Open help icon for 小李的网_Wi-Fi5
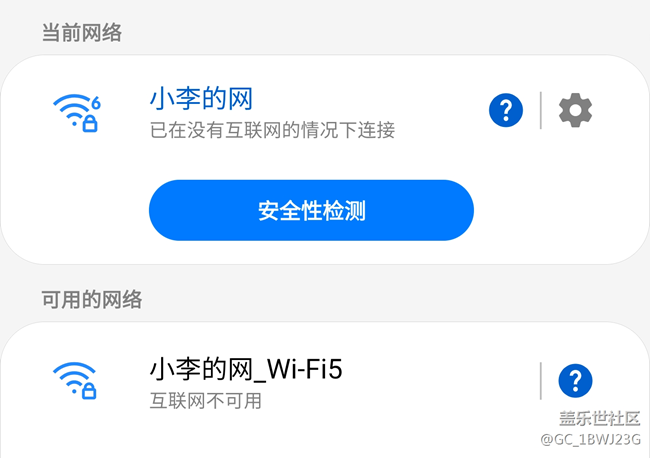The image size is (650, 458). pos(575,381)
